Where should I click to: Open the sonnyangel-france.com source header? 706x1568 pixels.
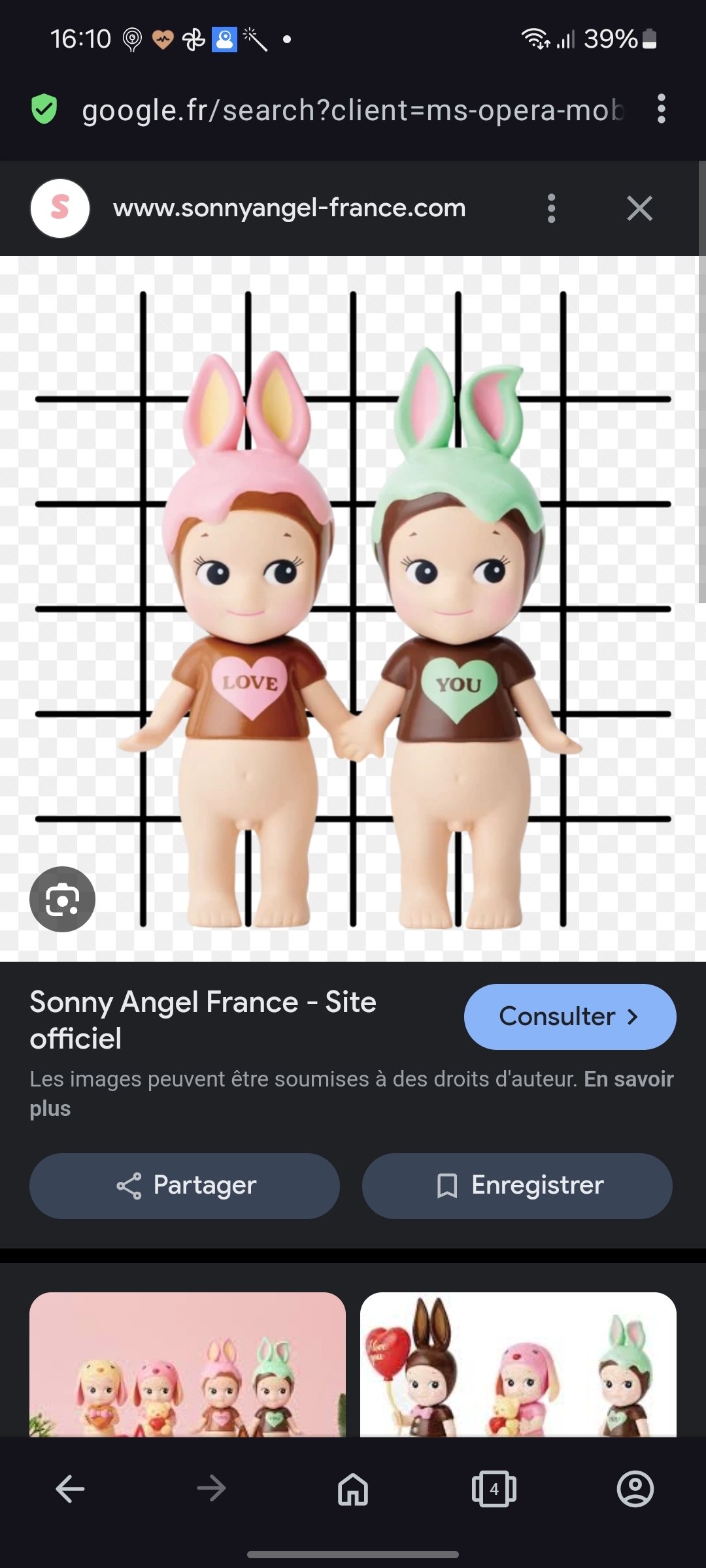tap(290, 208)
